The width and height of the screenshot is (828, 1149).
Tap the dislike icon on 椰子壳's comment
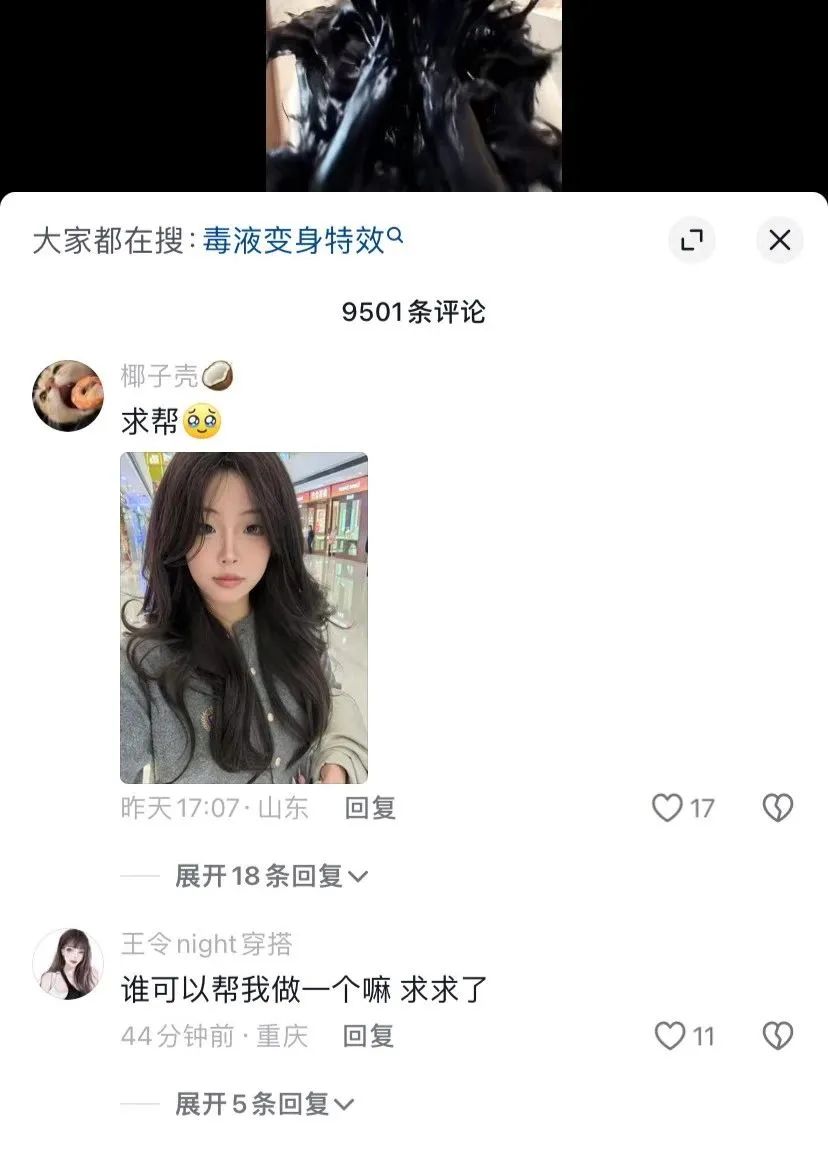[778, 806]
